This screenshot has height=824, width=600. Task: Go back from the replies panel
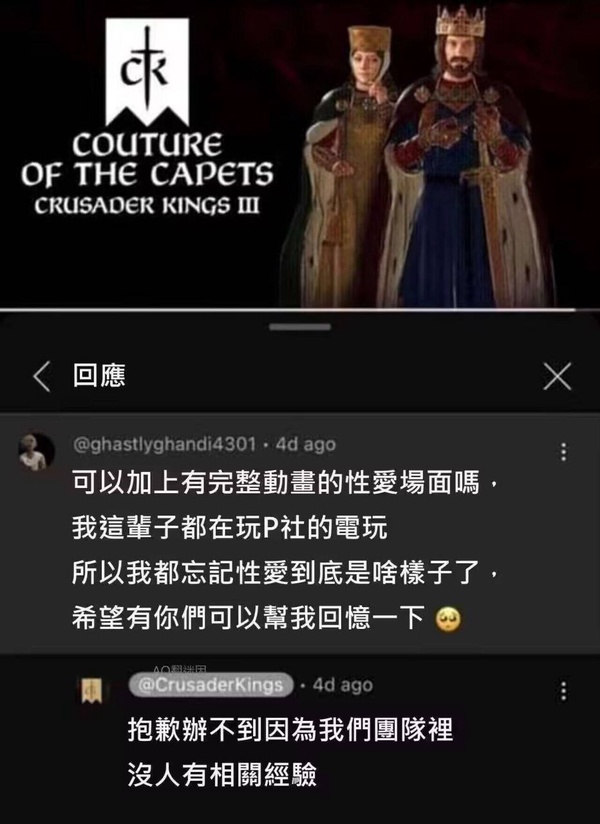(x=41, y=377)
